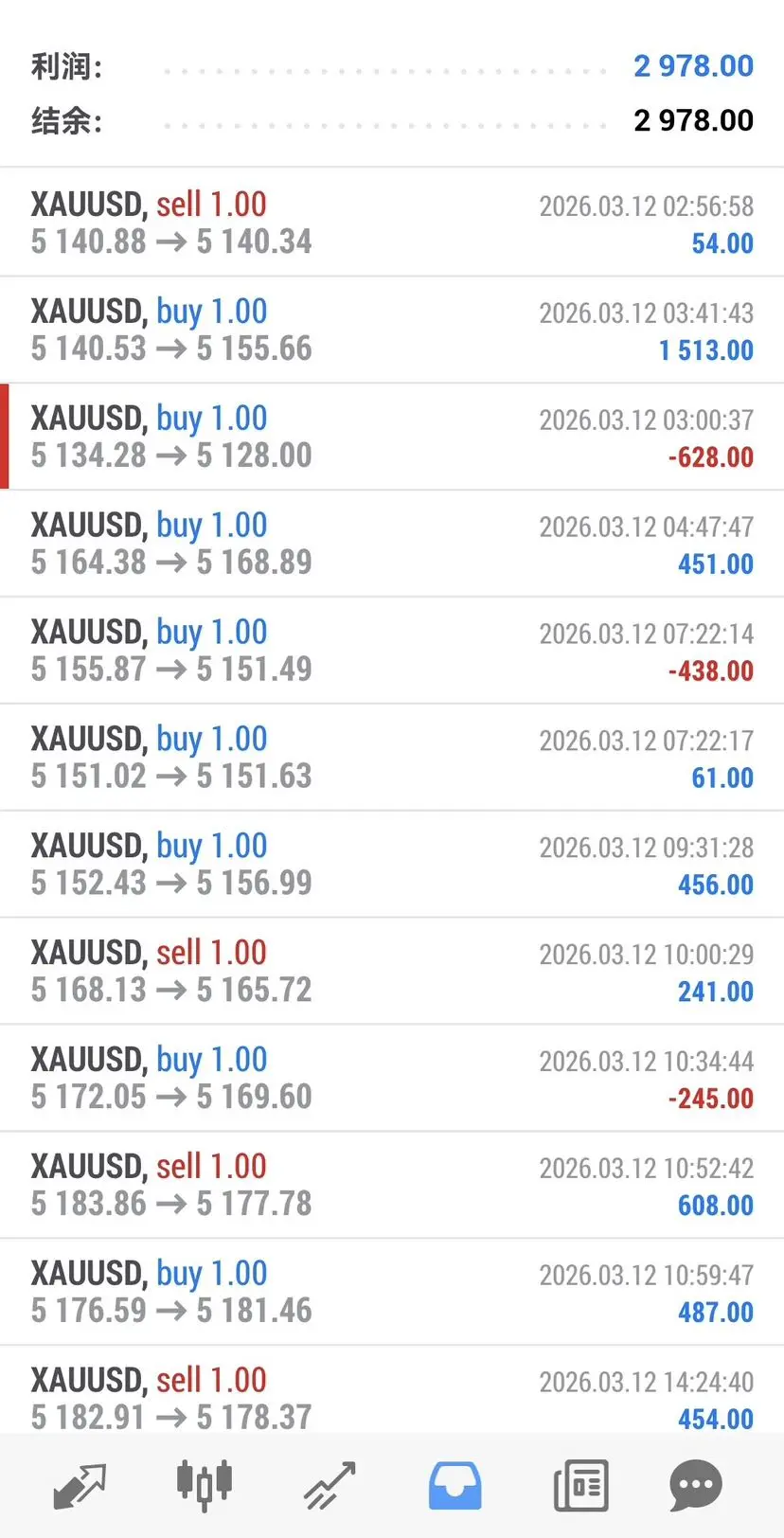View the buy trade closed at 09:31:28
Screen dimensions: 784x1538
click(x=392, y=865)
